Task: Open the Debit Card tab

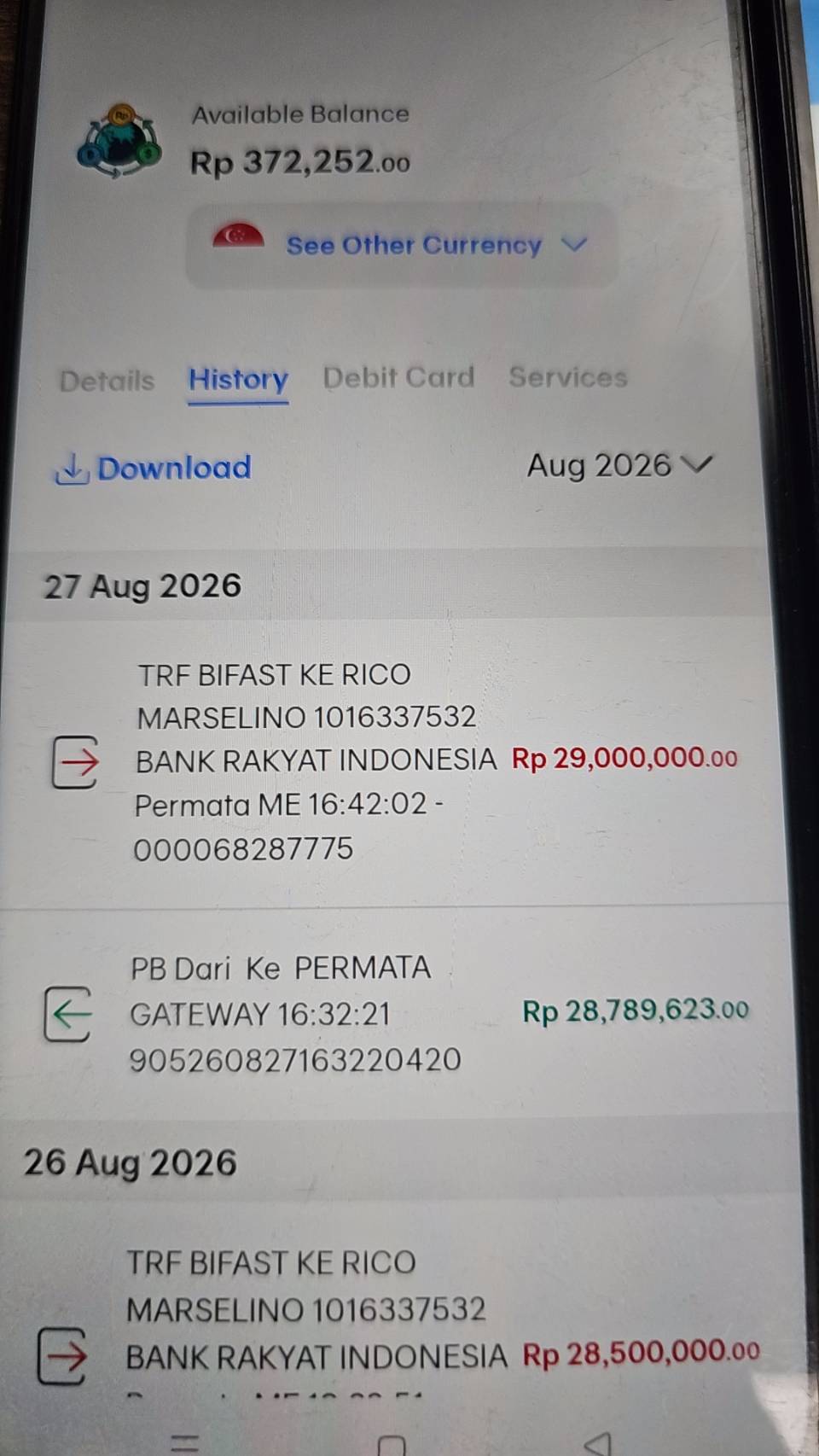Action: pos(398,377)
